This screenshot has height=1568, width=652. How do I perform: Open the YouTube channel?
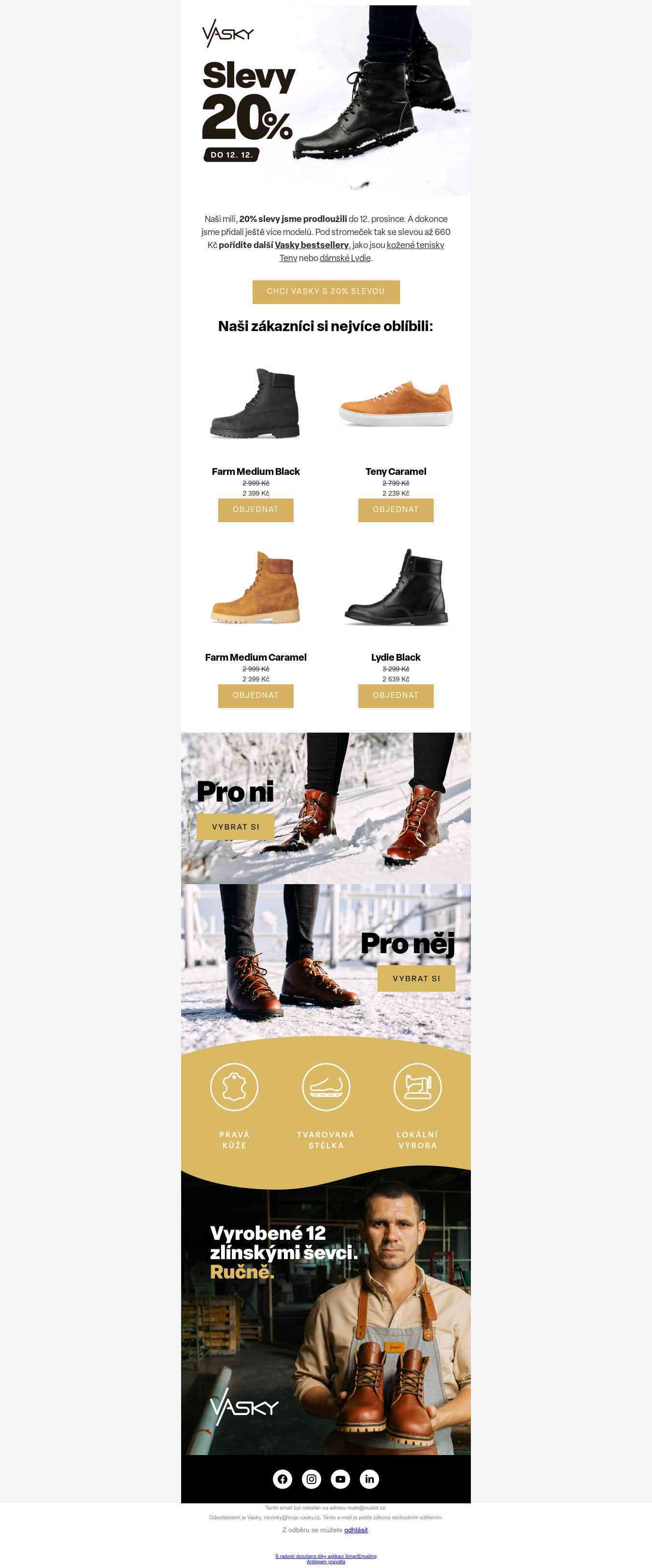point(340,1479)
